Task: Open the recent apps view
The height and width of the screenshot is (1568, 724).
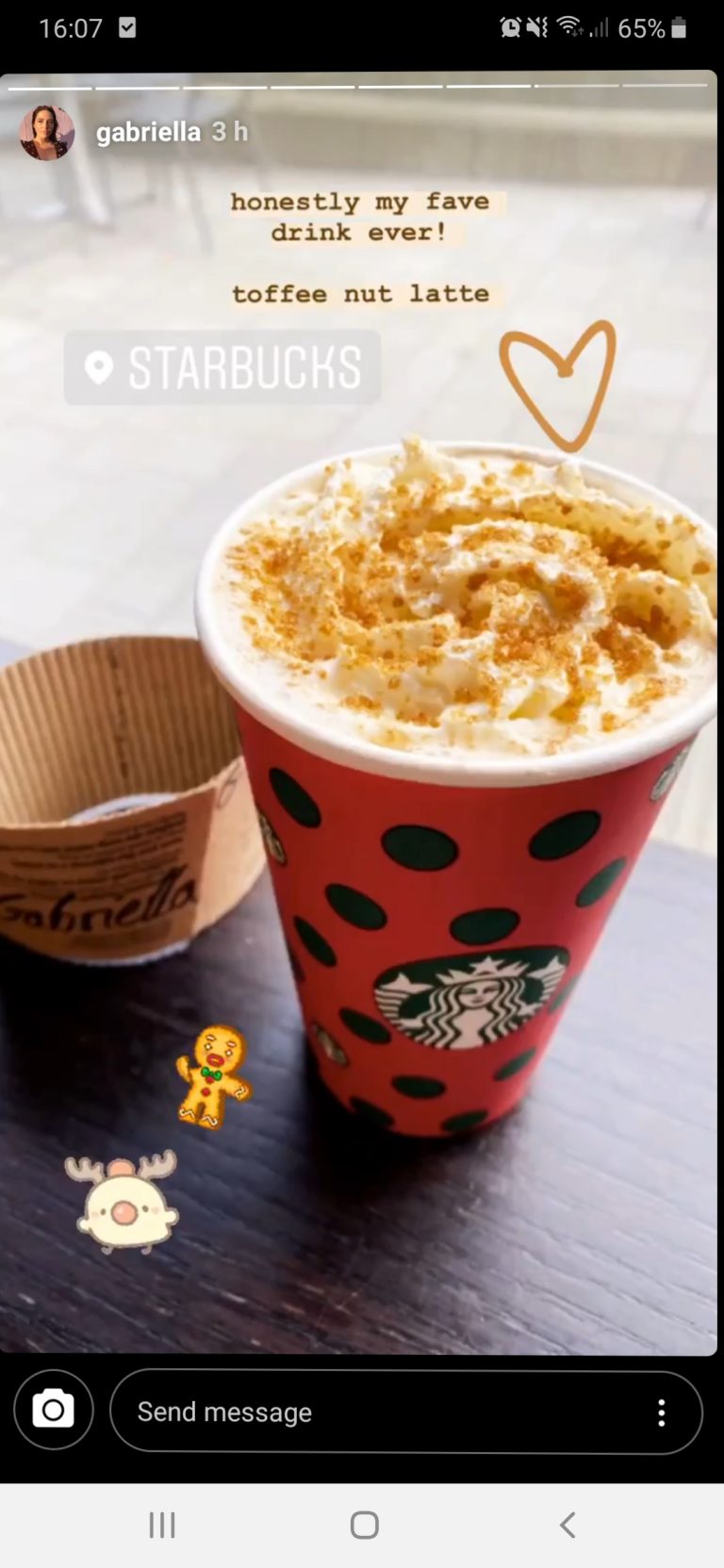Action: point(162,1525)
